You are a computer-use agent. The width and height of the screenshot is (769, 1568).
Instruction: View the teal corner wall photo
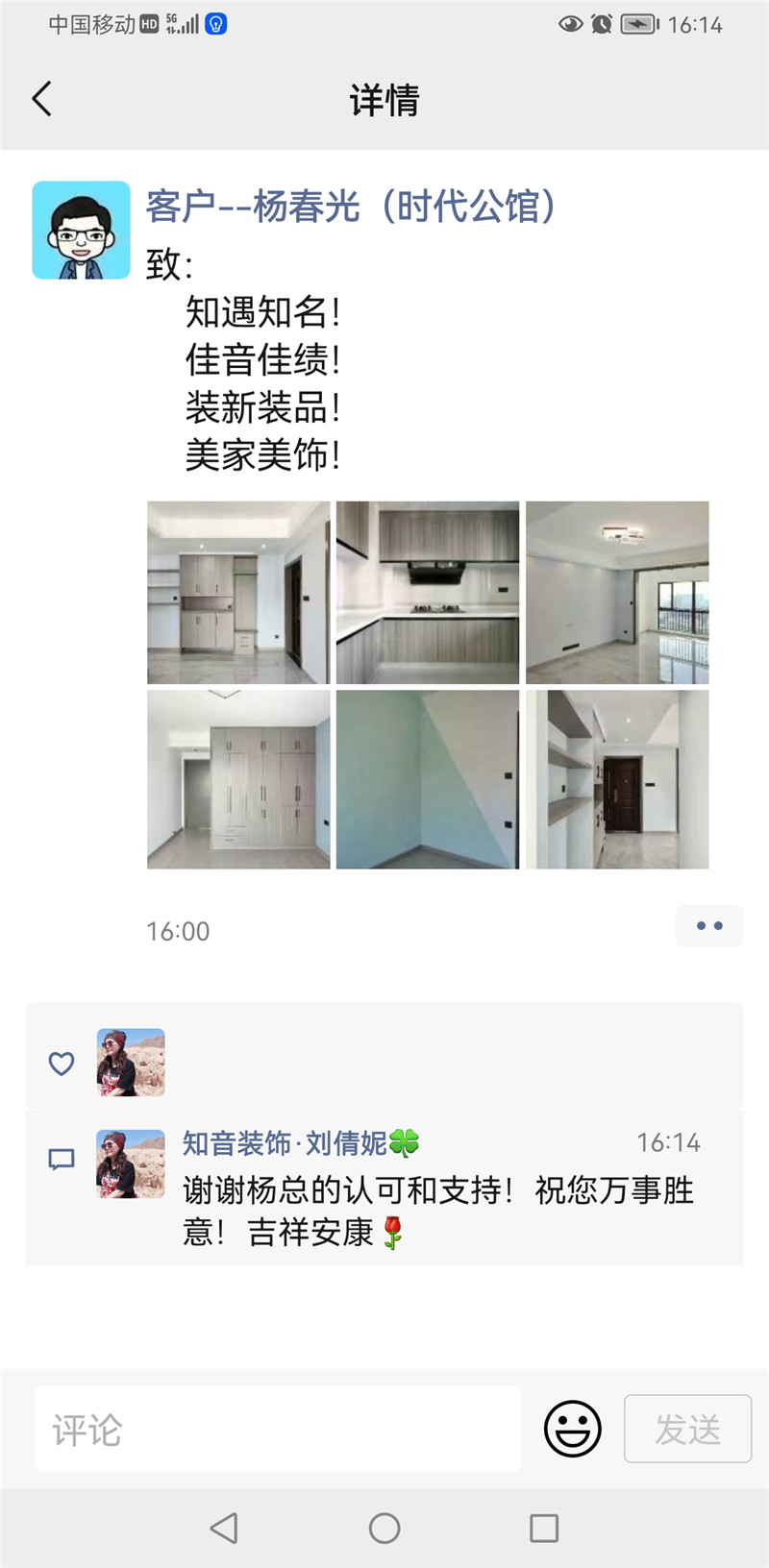428,779
